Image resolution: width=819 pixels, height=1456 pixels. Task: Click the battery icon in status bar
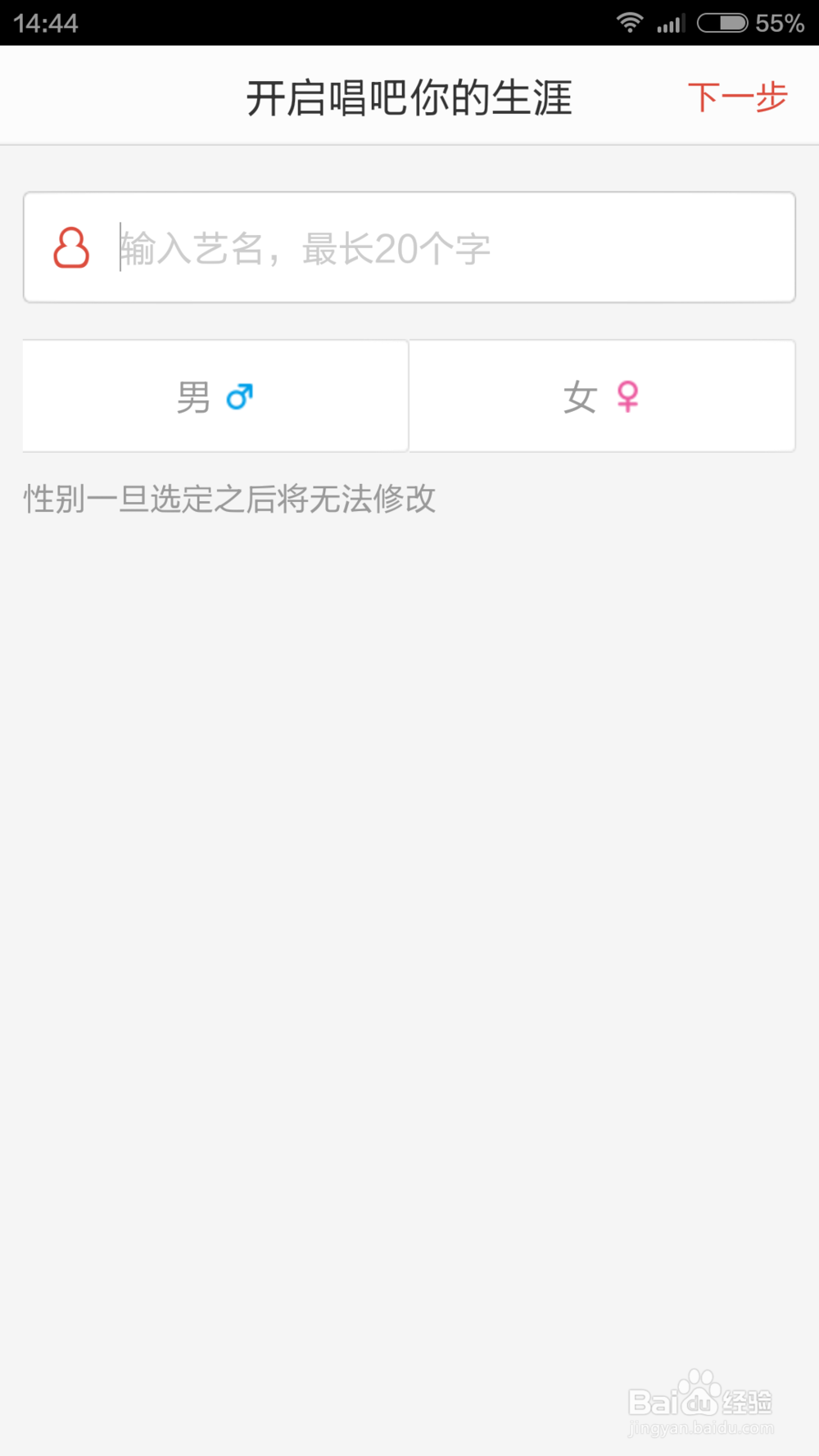point(724,23)
